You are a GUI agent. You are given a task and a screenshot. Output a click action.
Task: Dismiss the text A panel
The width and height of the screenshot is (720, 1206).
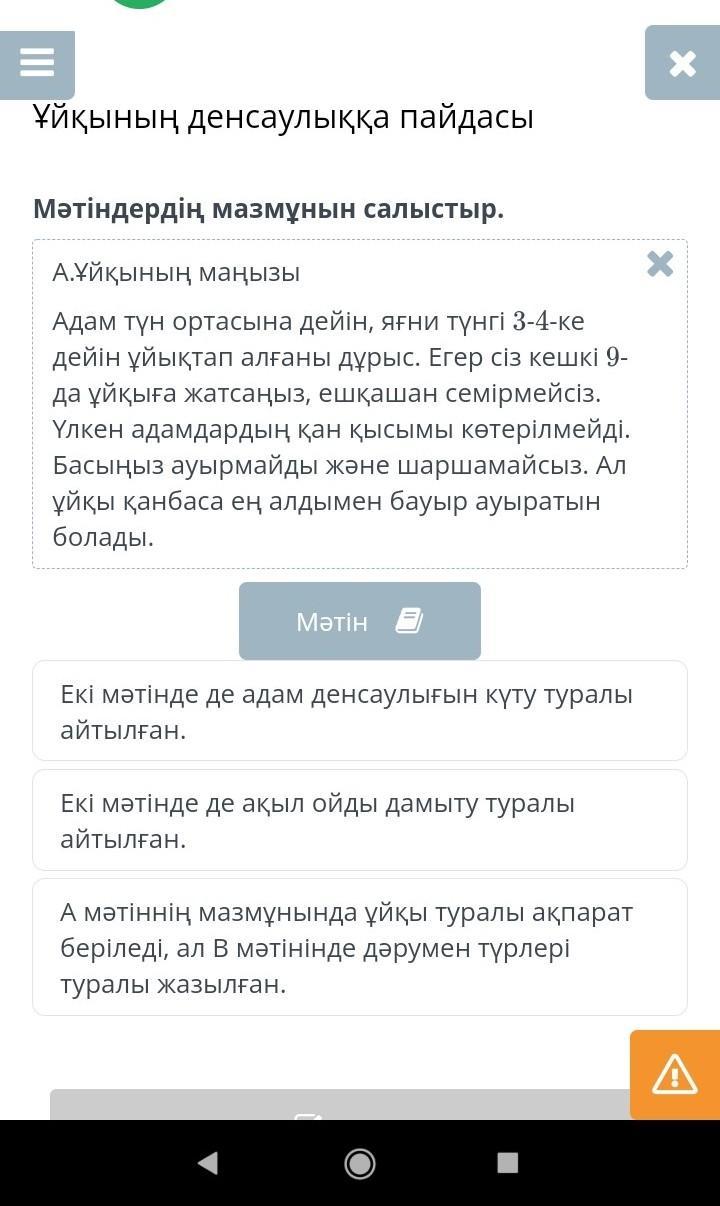click(x=660, y=264)
